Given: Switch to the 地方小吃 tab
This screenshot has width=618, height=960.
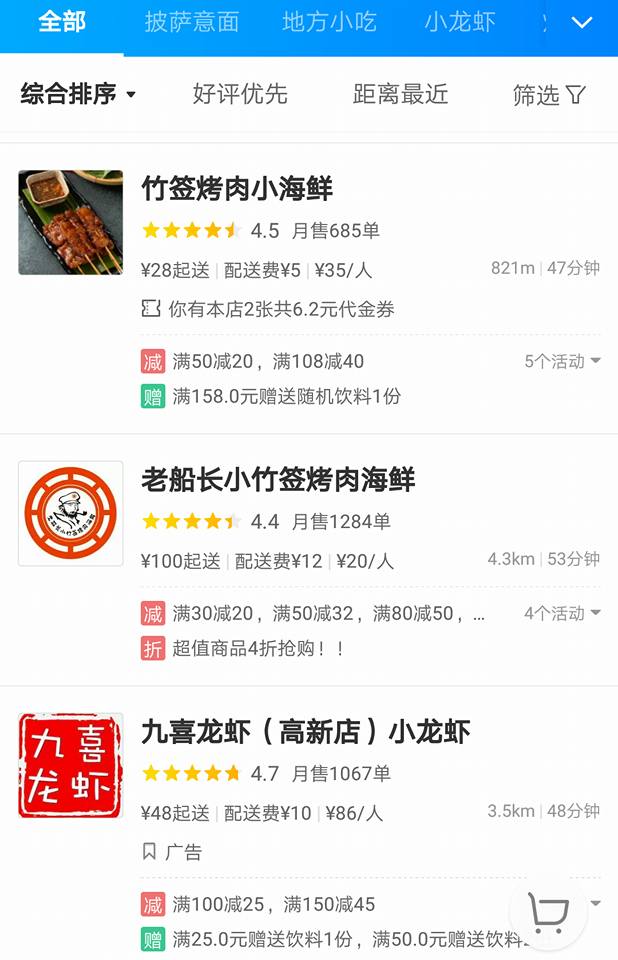Looking at the screenshot, I should (x=329, y=22).
